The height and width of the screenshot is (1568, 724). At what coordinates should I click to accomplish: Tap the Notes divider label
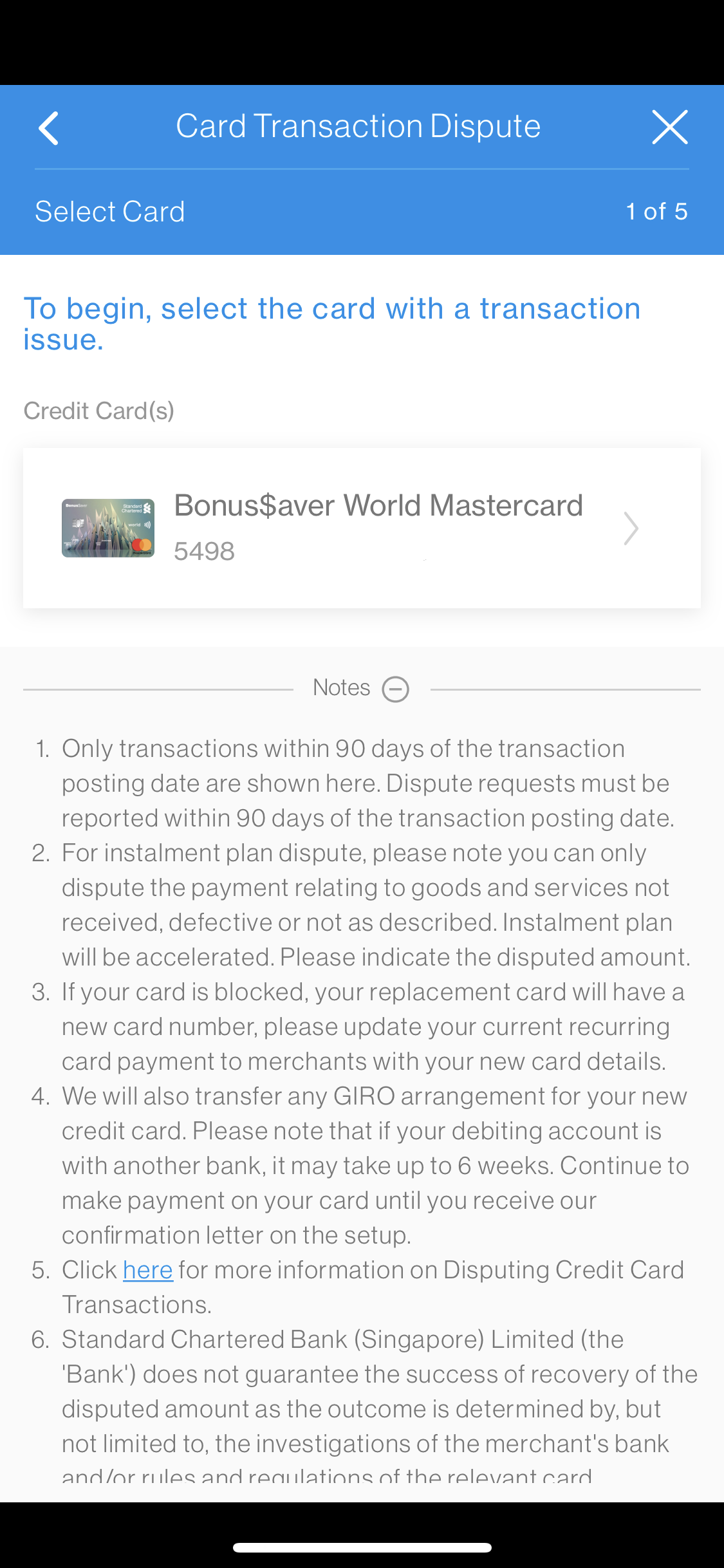coord(341,687)
